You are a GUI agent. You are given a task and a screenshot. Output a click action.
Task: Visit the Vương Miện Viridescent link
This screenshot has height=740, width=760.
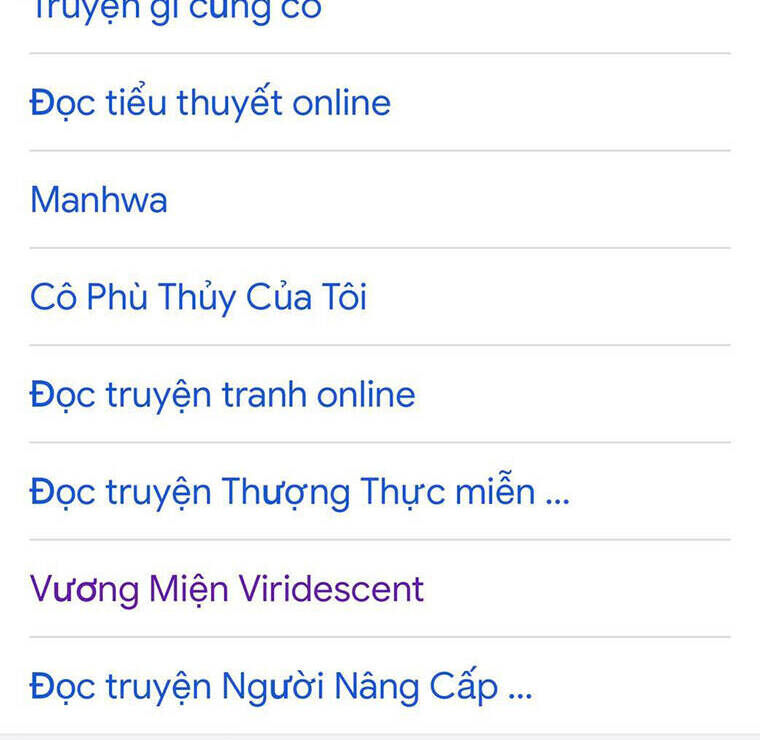227,589
